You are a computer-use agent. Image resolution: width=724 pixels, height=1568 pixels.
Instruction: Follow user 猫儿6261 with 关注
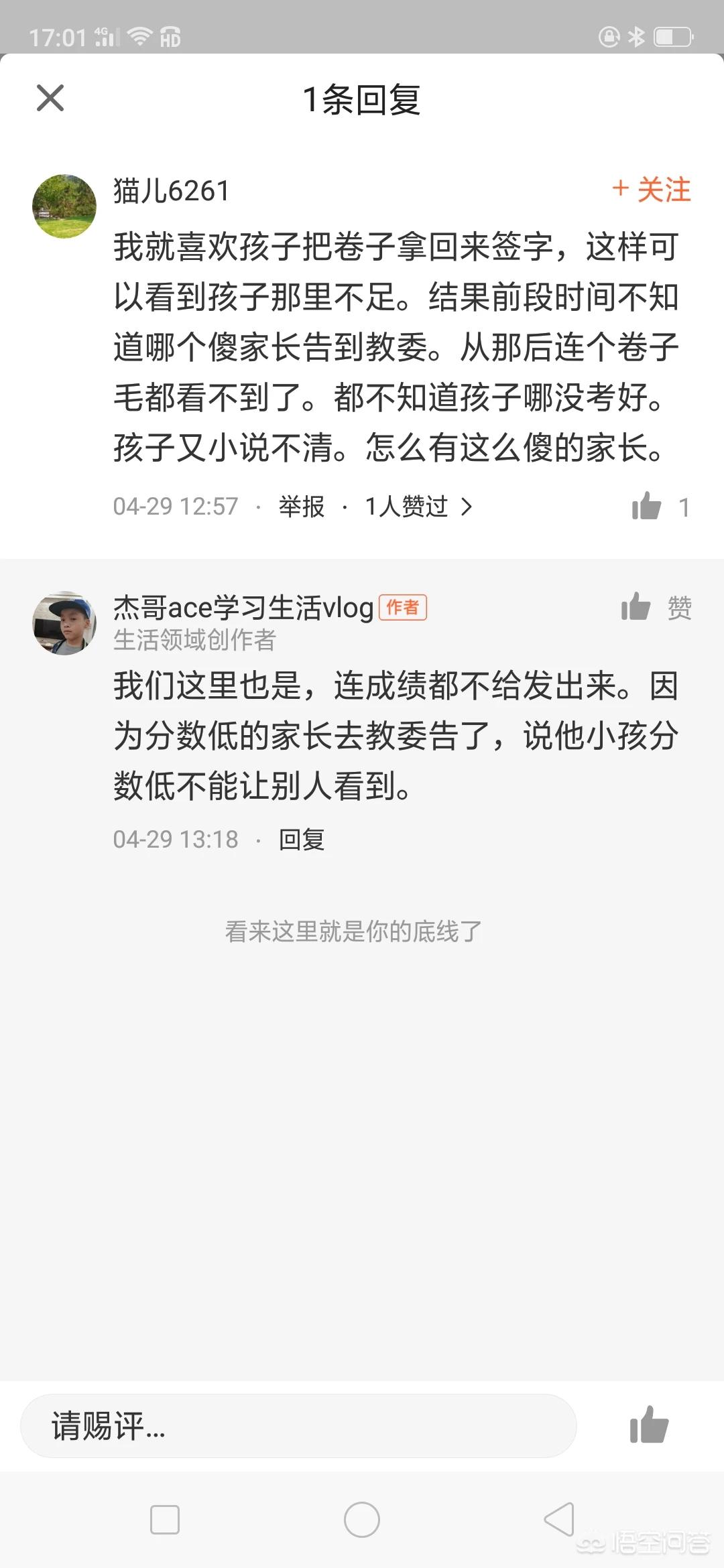click(651, 190)
